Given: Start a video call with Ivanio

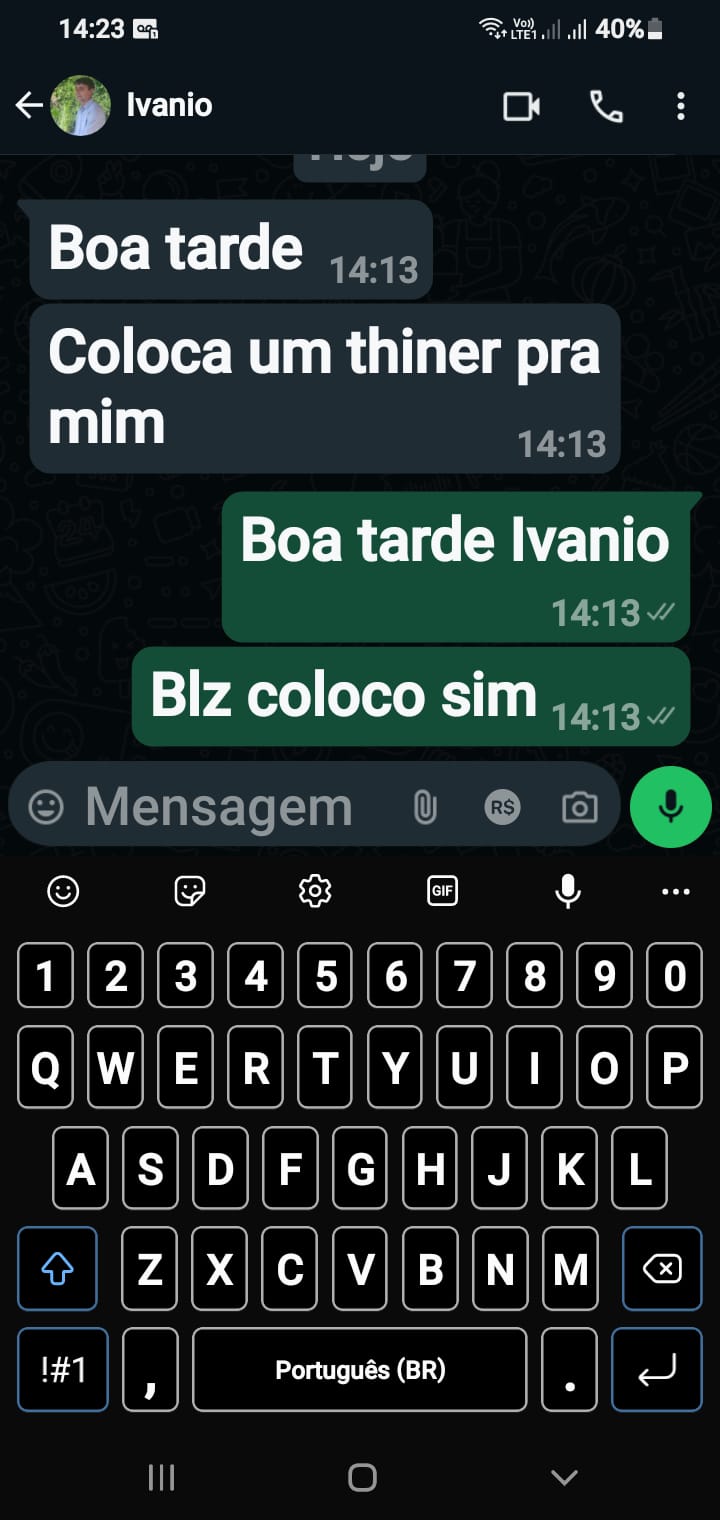Looking at the screenshot, I should pos(521,106).
